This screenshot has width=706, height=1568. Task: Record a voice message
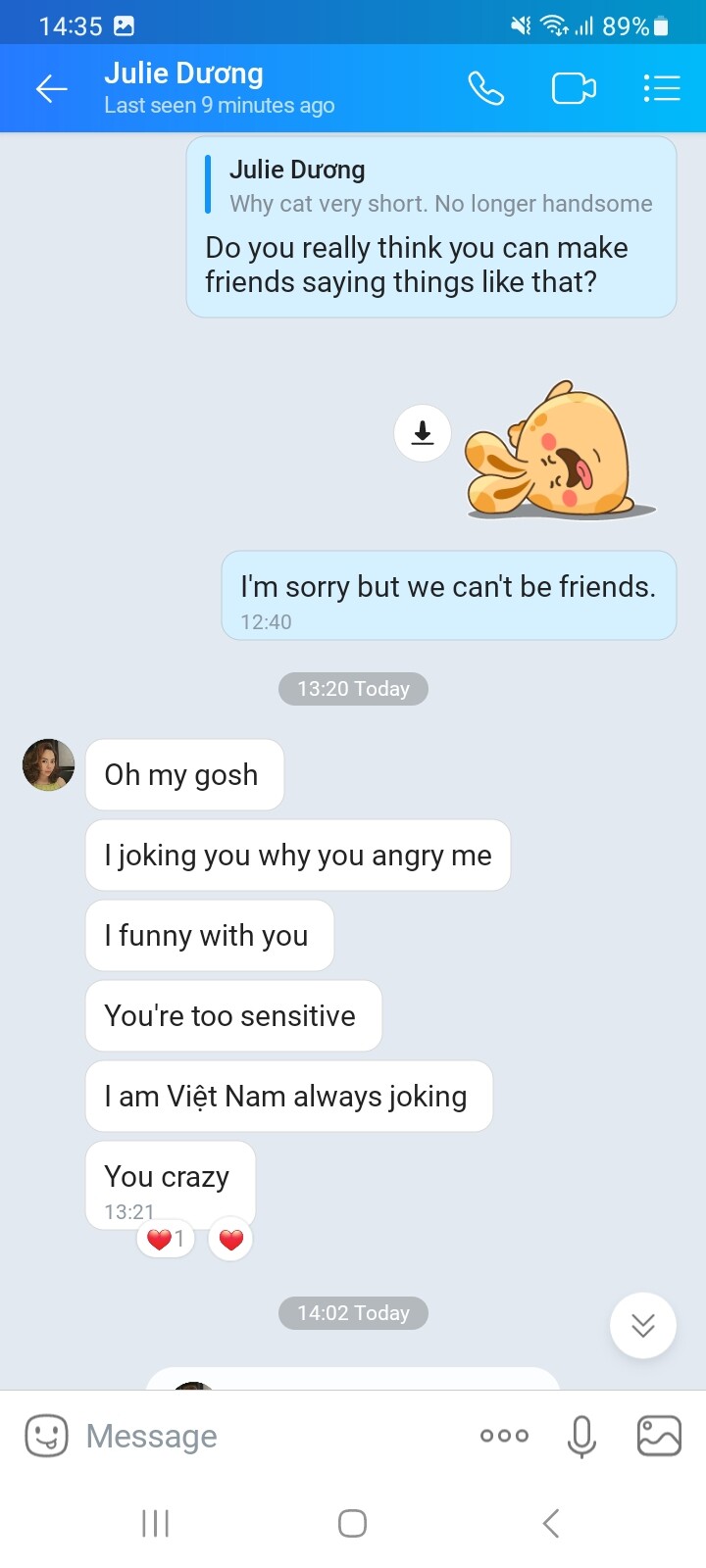click(581, 1436)
